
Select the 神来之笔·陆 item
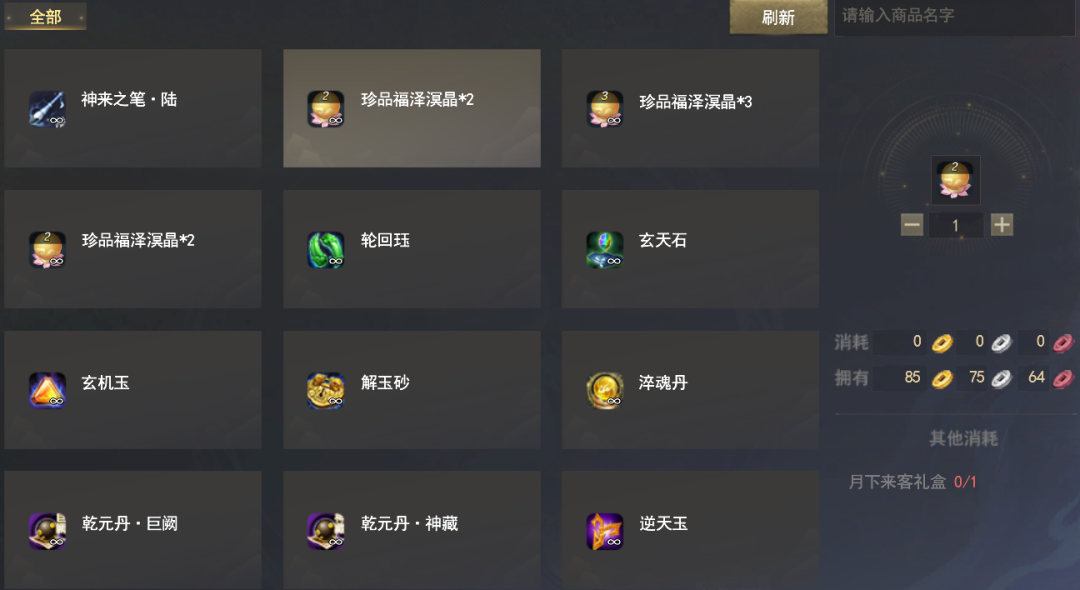click(133, 108)
